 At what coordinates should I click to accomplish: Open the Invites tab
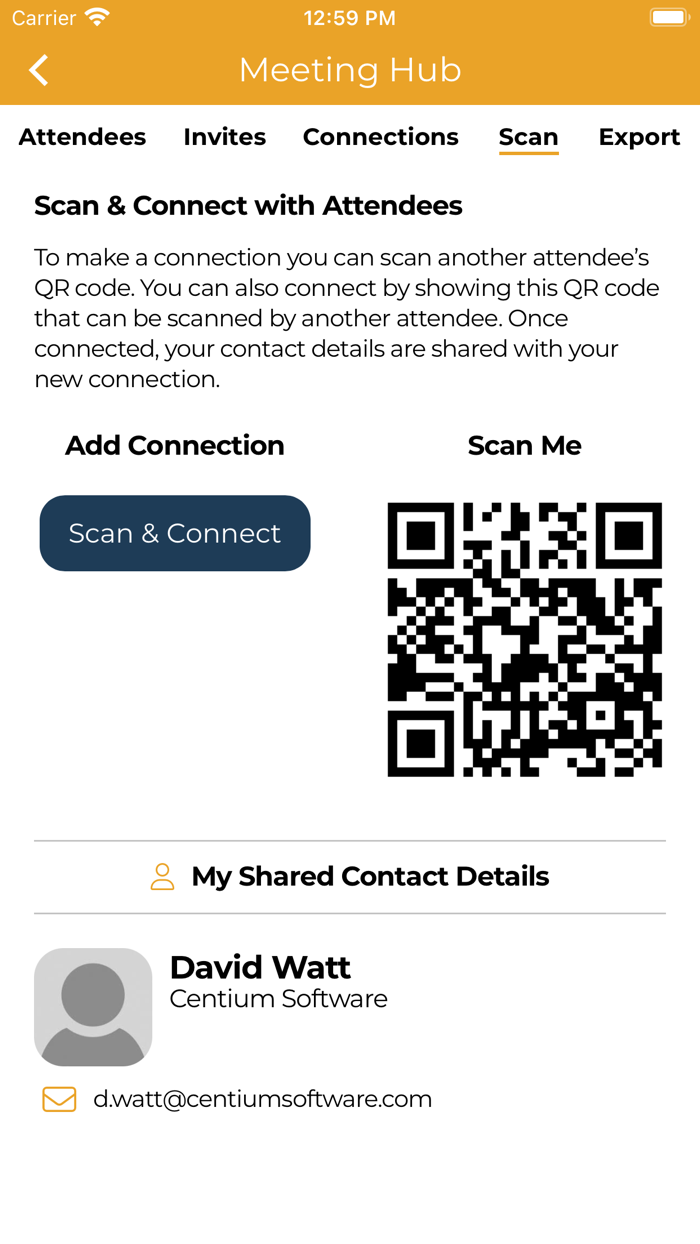(224, 137)
